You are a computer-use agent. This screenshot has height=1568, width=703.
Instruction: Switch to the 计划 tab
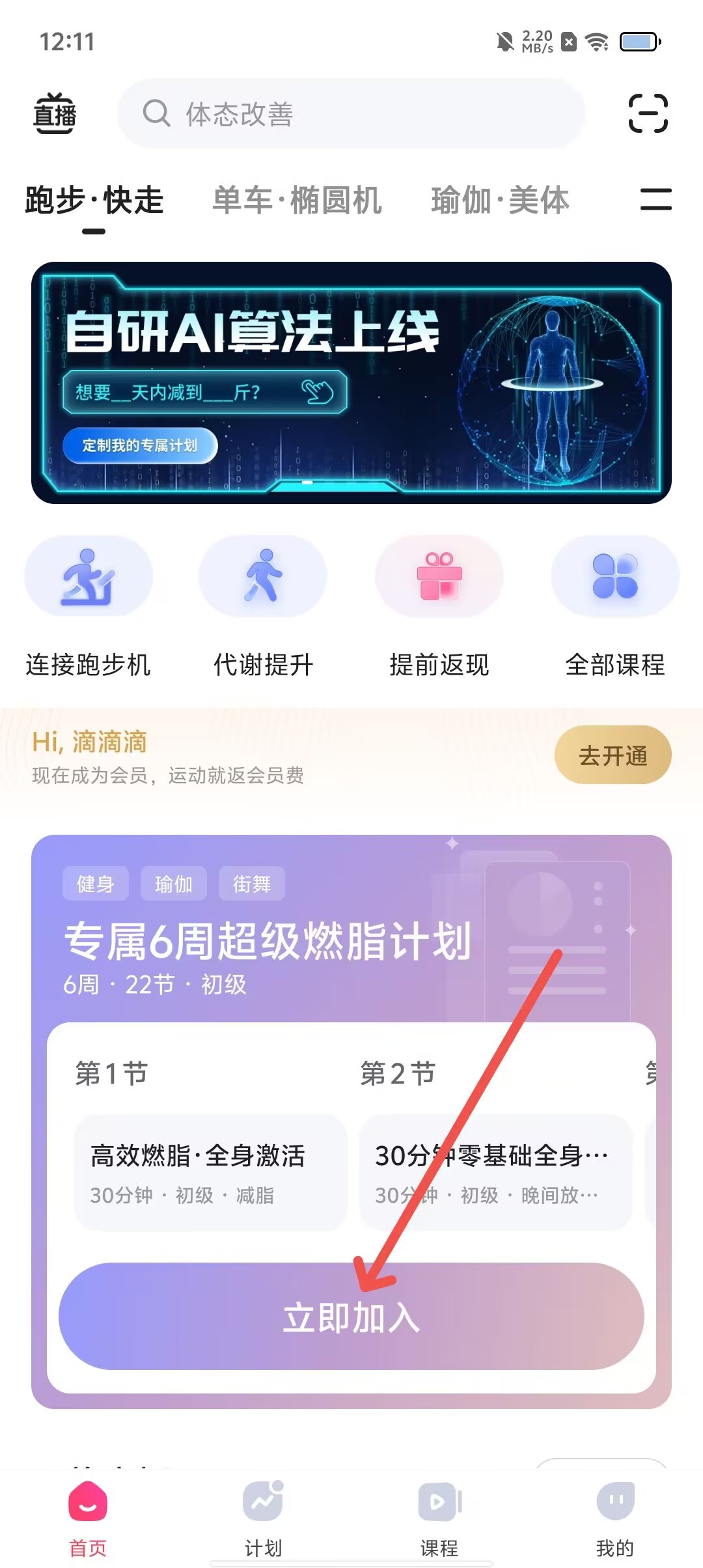tap(263, 1519)
